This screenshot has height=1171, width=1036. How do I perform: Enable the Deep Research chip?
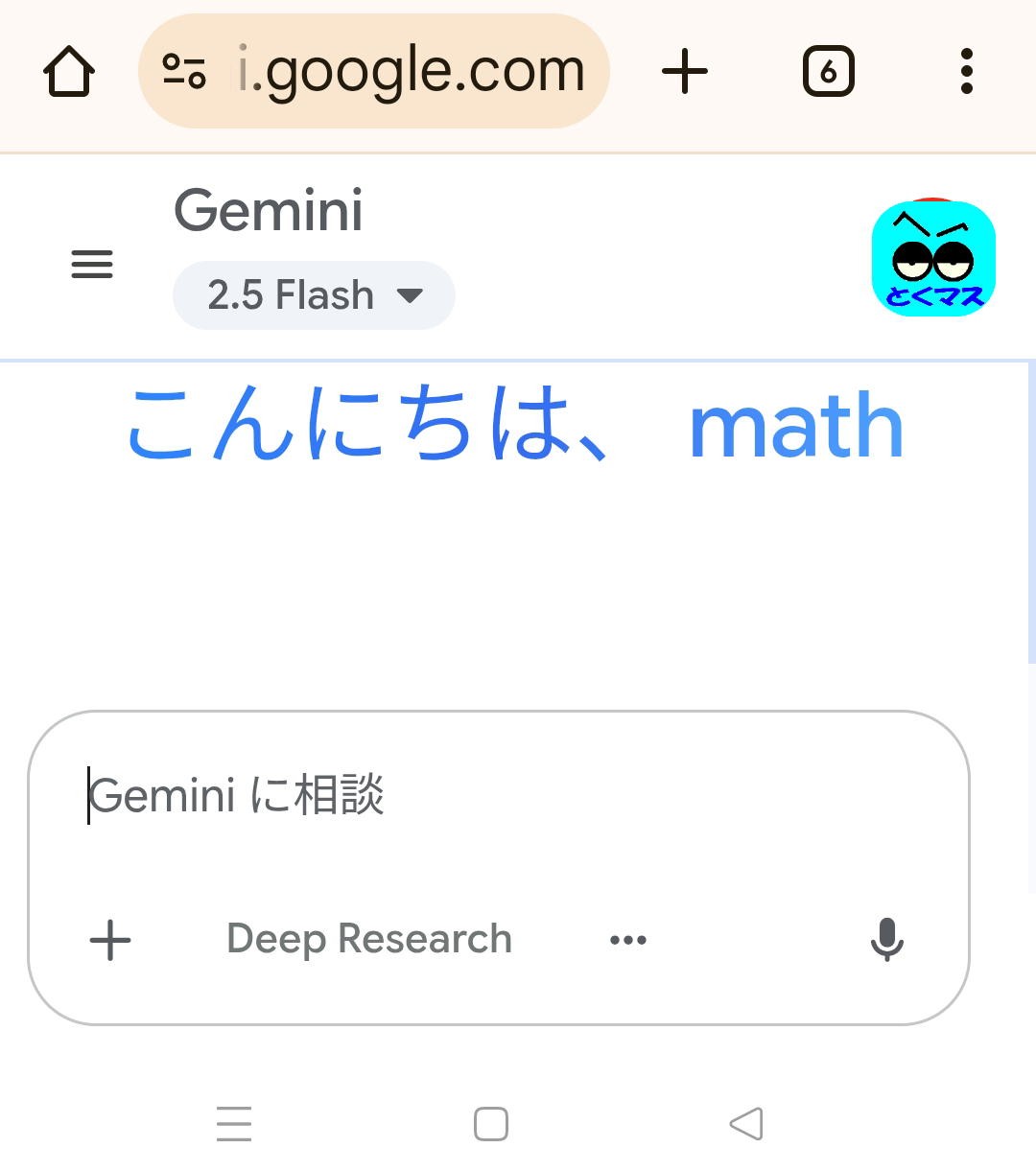(369, 939)
